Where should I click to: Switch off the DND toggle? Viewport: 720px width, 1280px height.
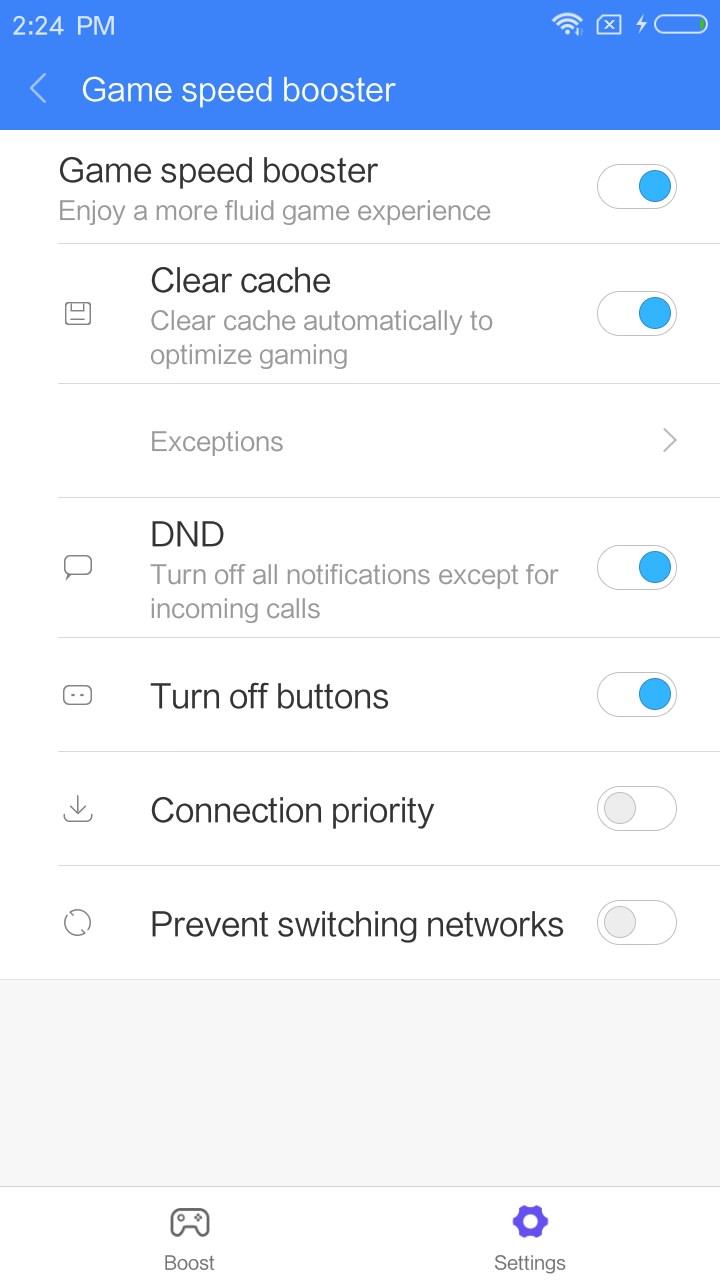pyautogui.click(x=636, y=568)
